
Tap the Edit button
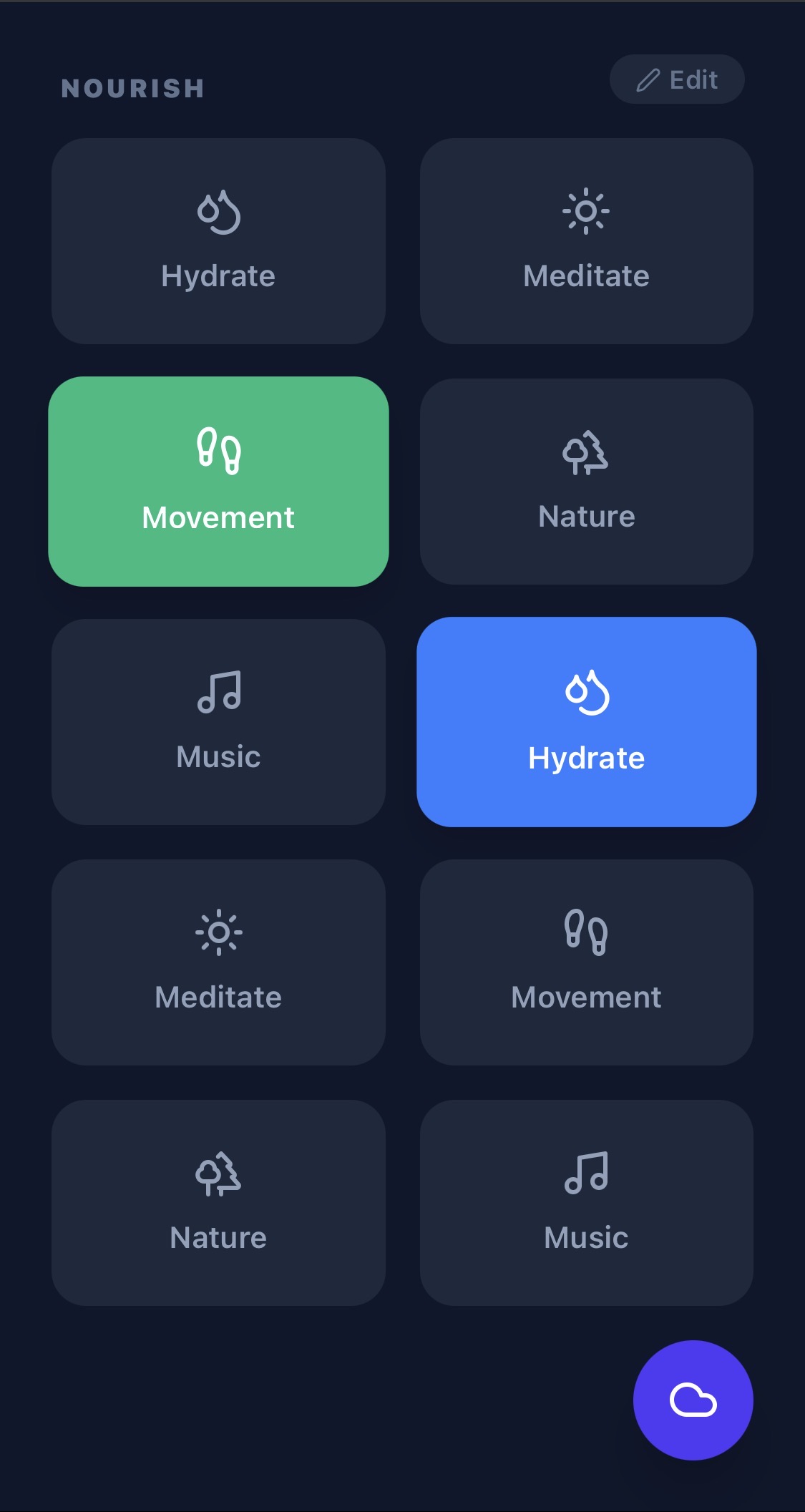676,79
